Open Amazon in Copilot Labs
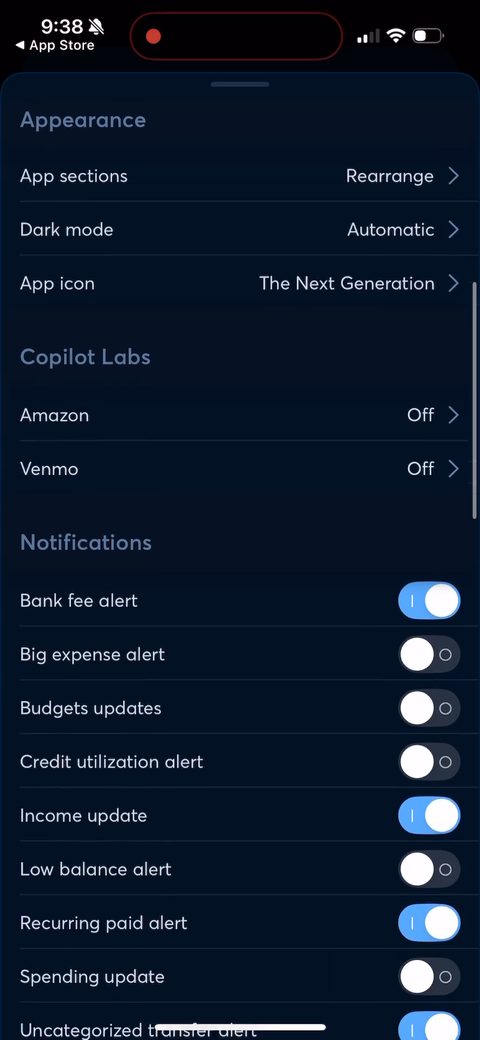The width and height of the screenshot is (480, 1040). click(x=240, y=415)
